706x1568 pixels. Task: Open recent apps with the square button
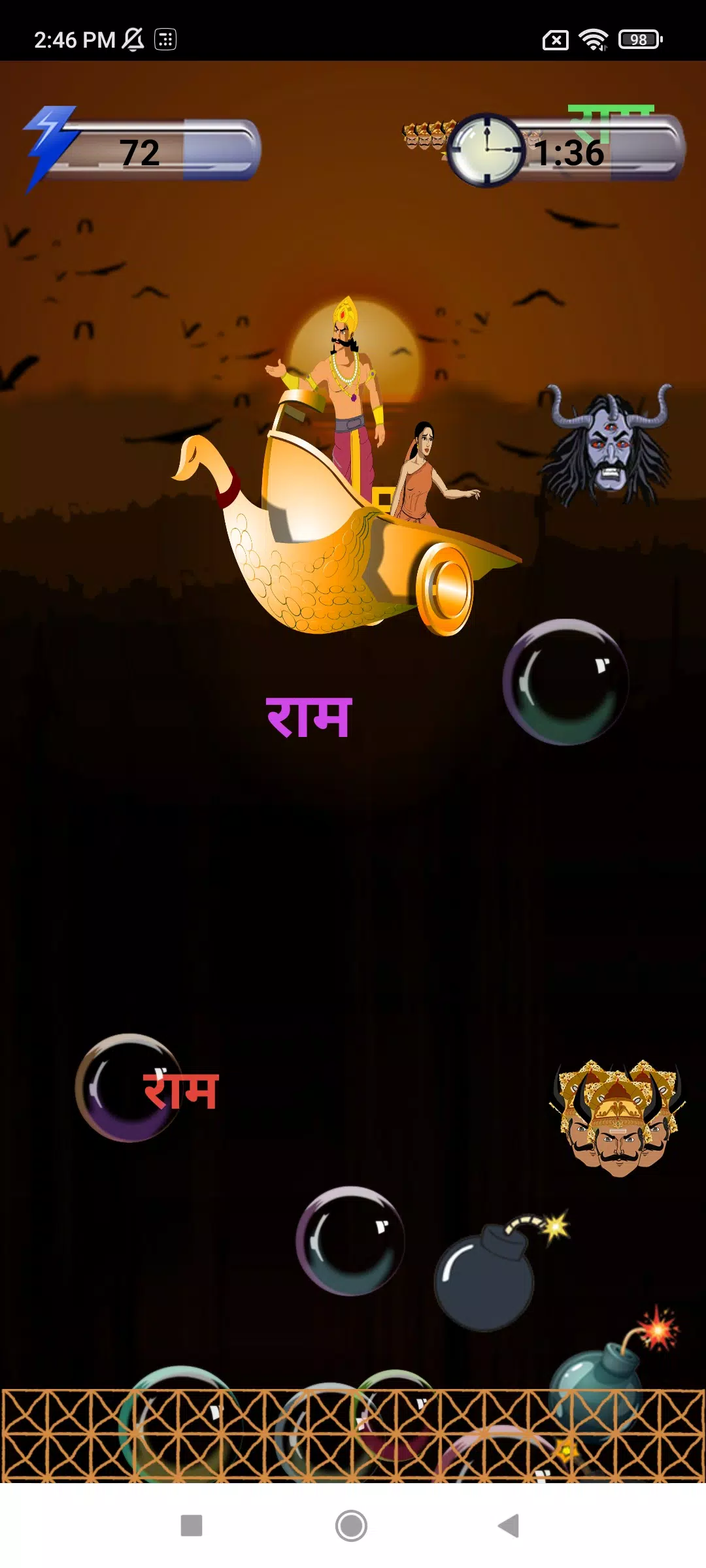coord(192,1526)
